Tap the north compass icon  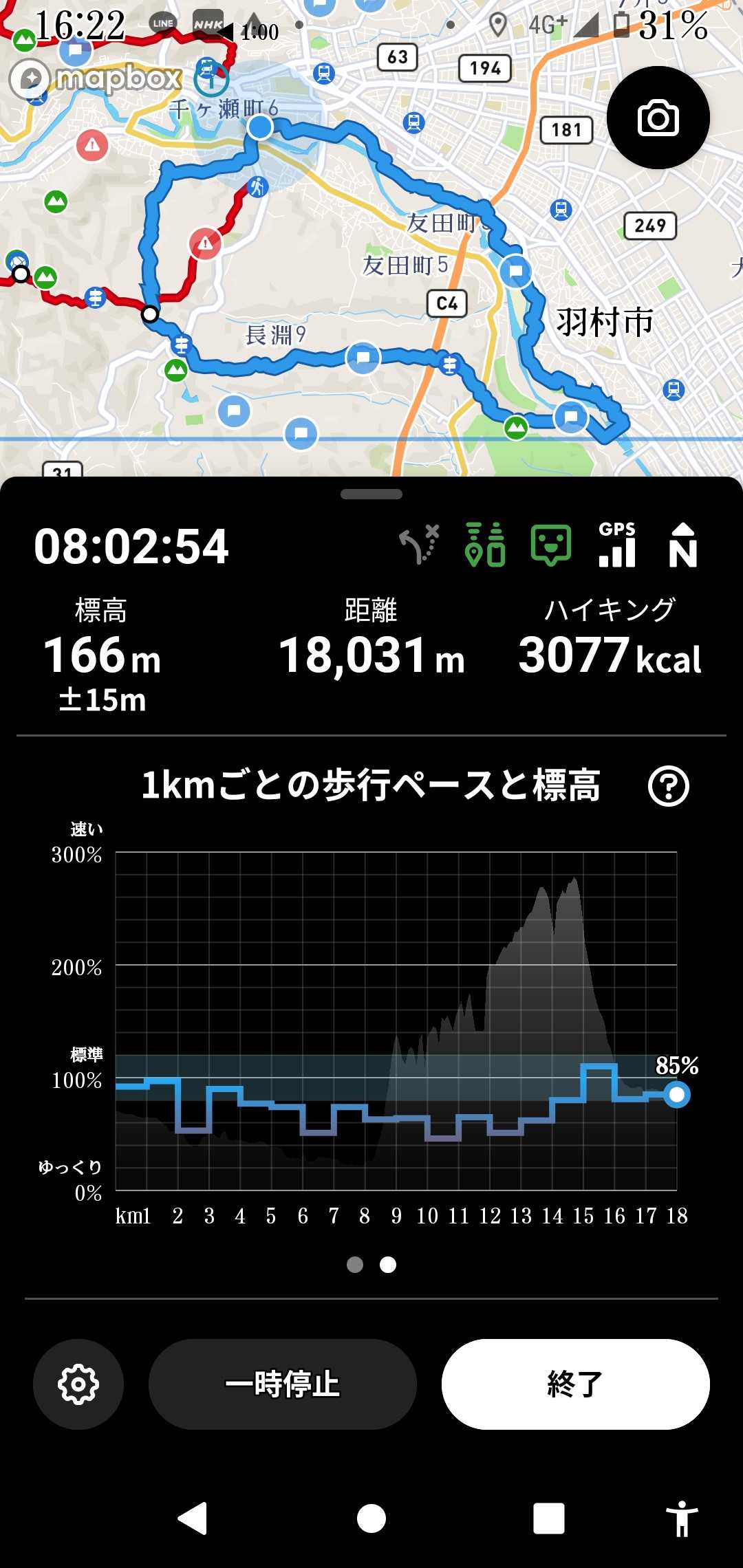(682, 545)
